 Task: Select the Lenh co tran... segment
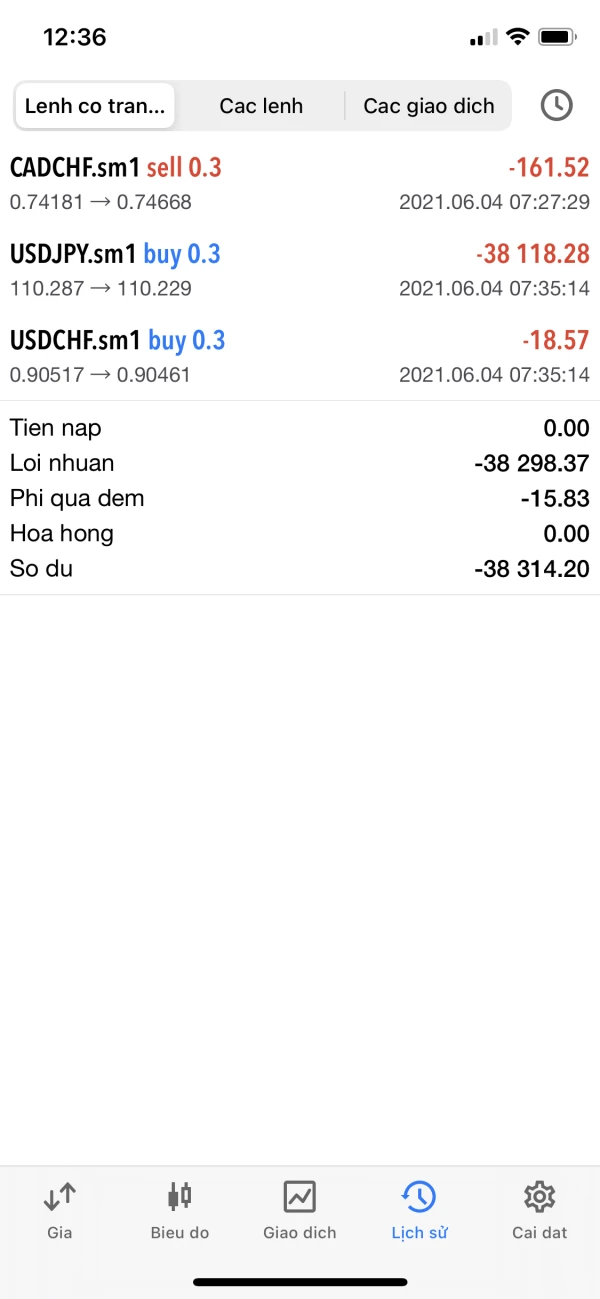[x=96, y=106]
